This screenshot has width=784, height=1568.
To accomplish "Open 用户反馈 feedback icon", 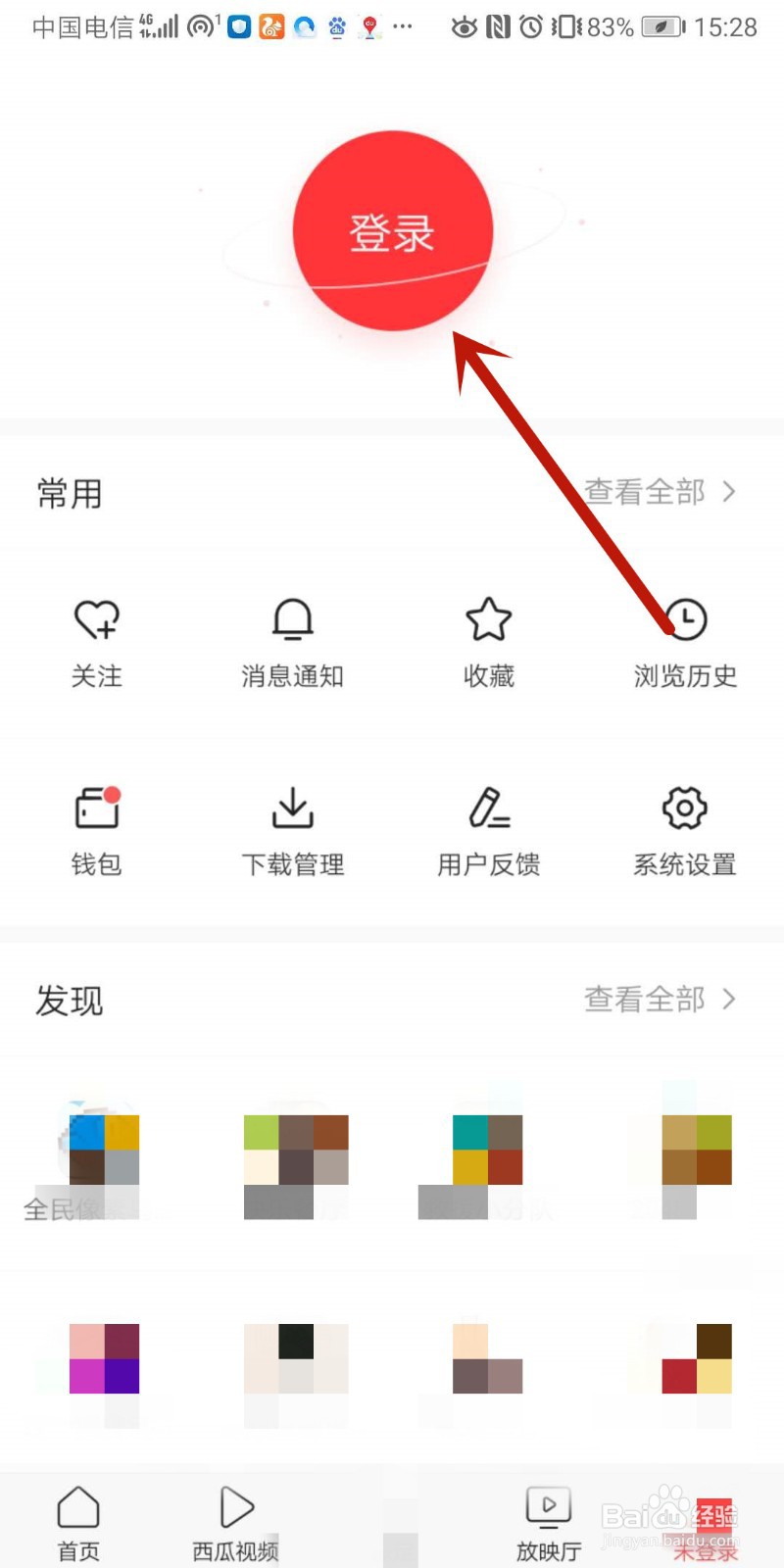I will 488,828.
